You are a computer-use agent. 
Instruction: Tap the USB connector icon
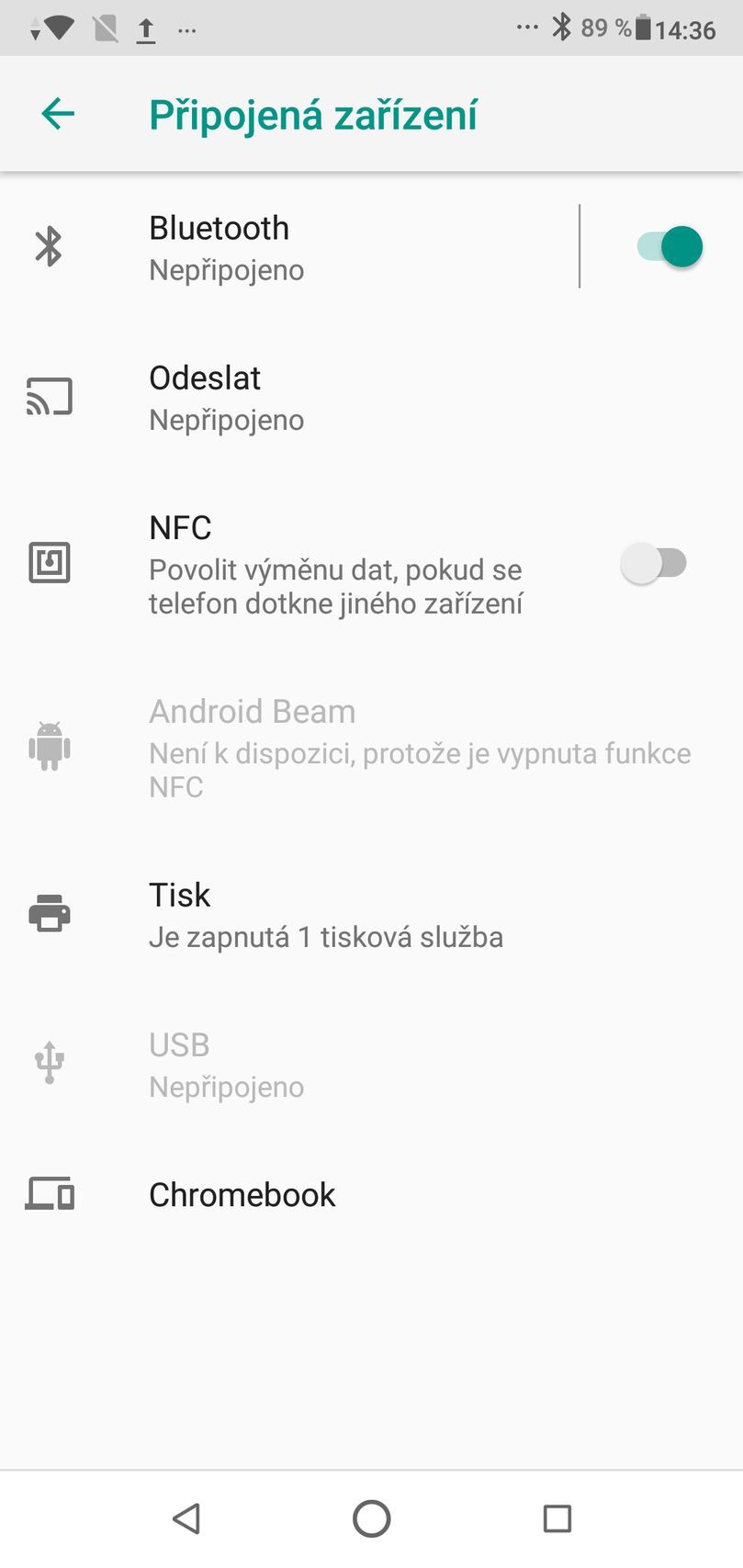(49, 1063)
